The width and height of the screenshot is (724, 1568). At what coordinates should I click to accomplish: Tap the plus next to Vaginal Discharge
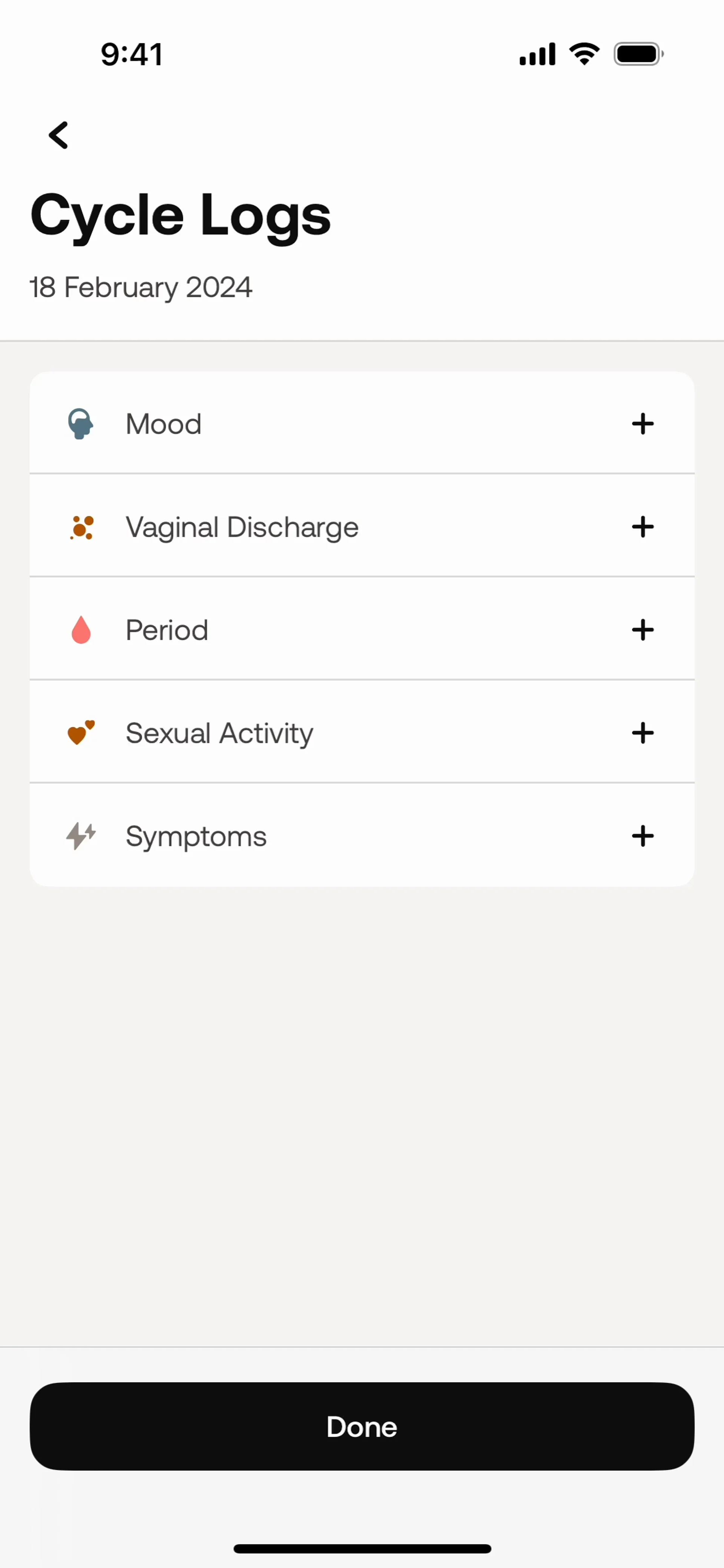(x=643, y=527)
